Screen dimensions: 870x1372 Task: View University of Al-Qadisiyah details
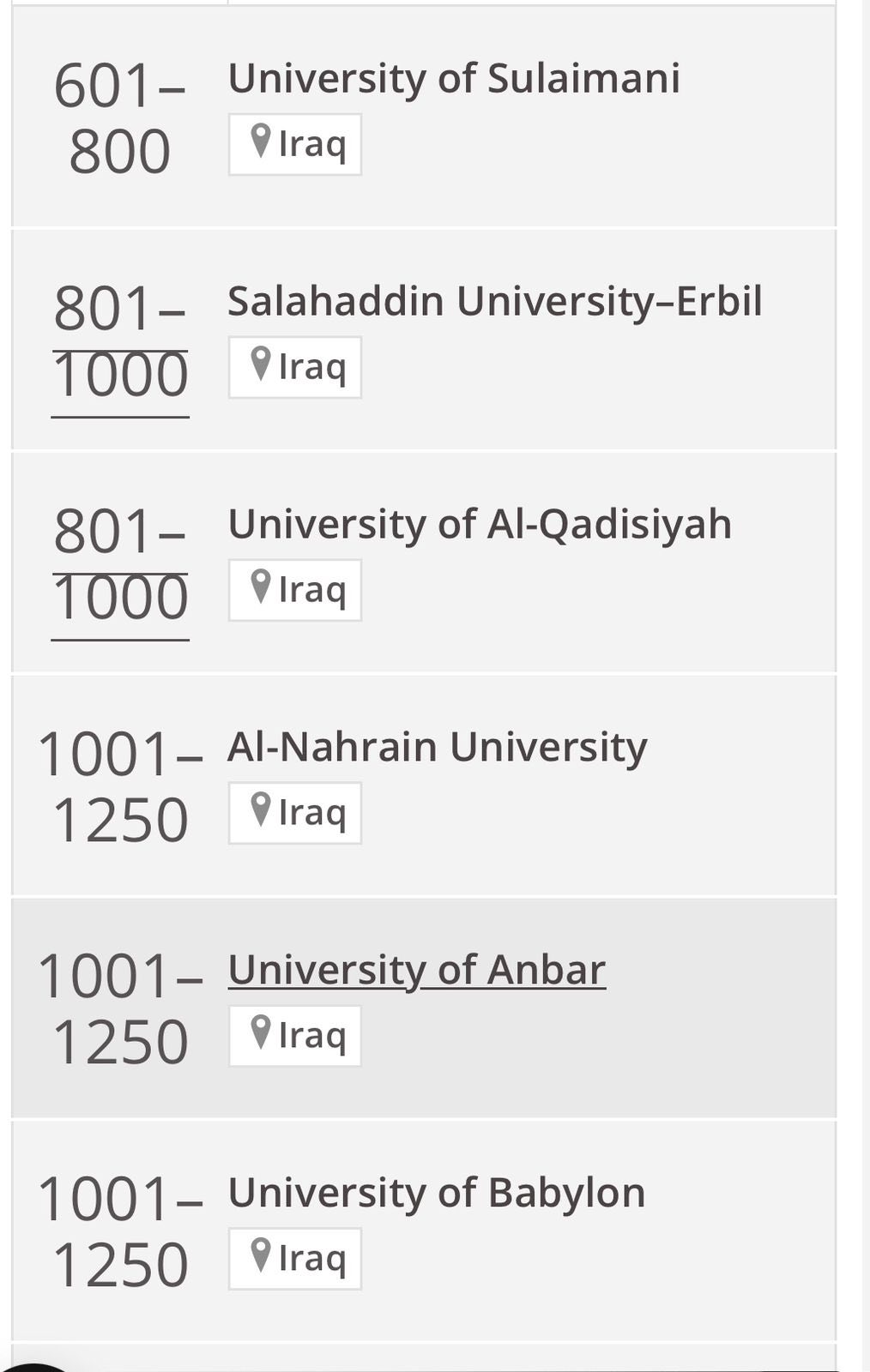(x=479, y=525)
